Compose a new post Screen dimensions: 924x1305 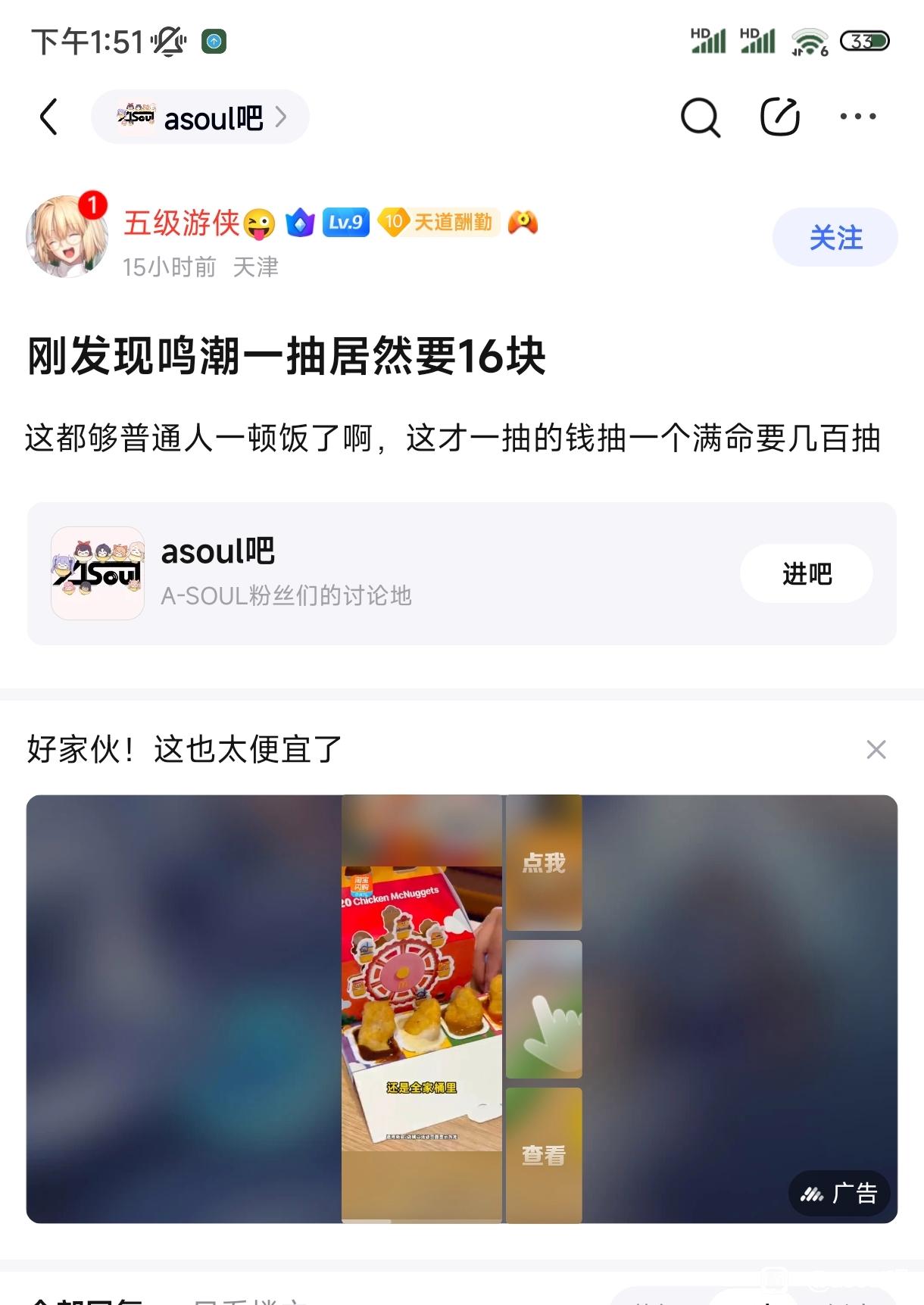[x=779, y=117]
